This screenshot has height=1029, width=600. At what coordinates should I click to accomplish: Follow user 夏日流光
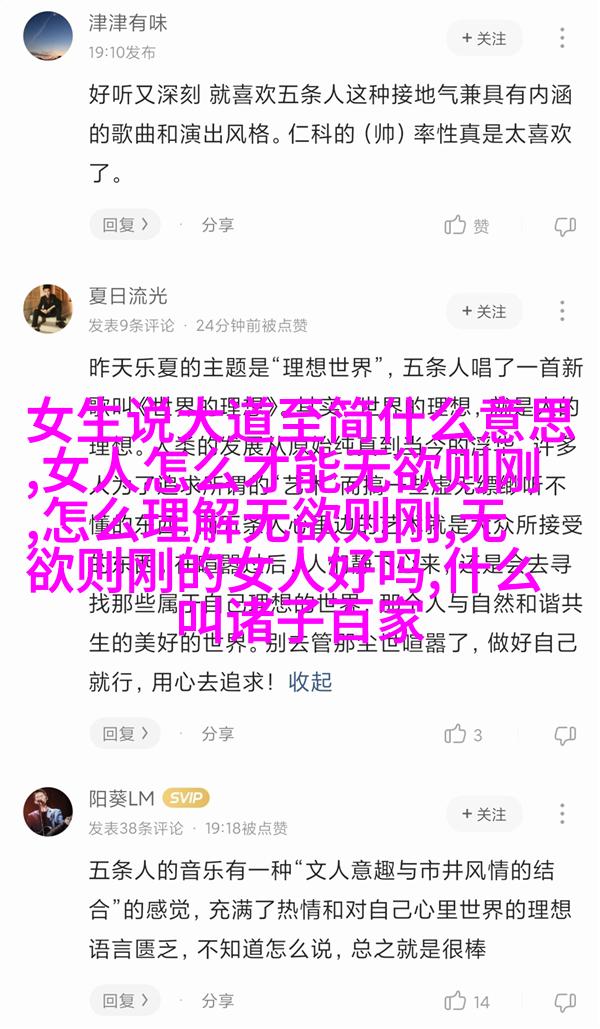point(484,312)
